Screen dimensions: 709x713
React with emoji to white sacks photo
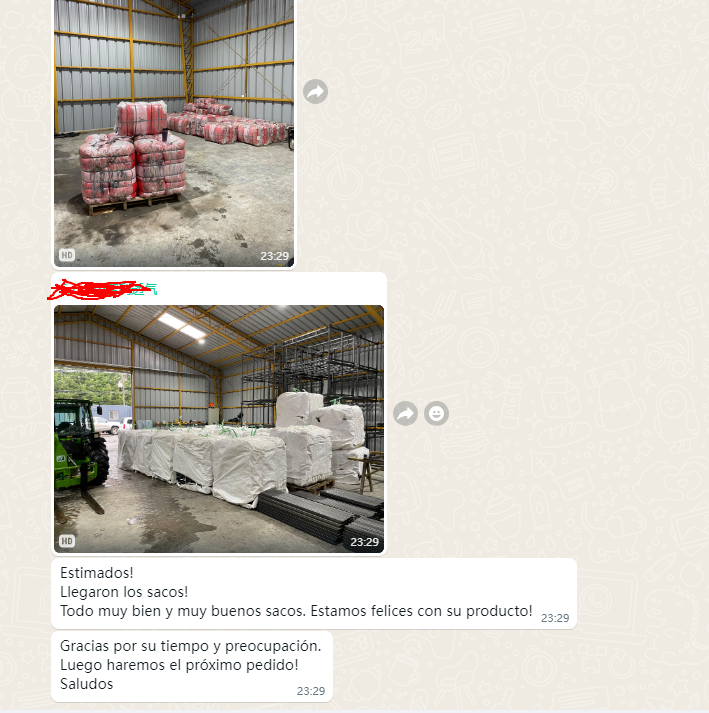[x=436, y=413]
